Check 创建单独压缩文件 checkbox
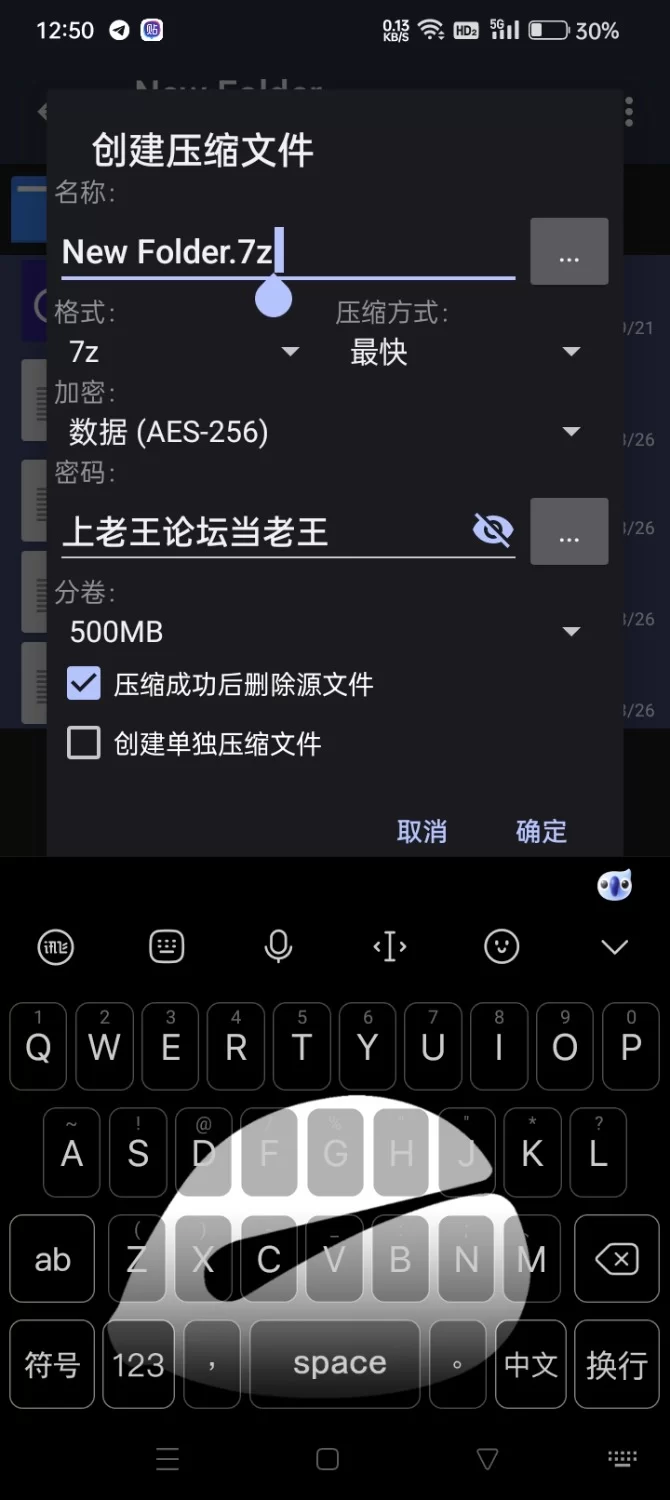 84,743
